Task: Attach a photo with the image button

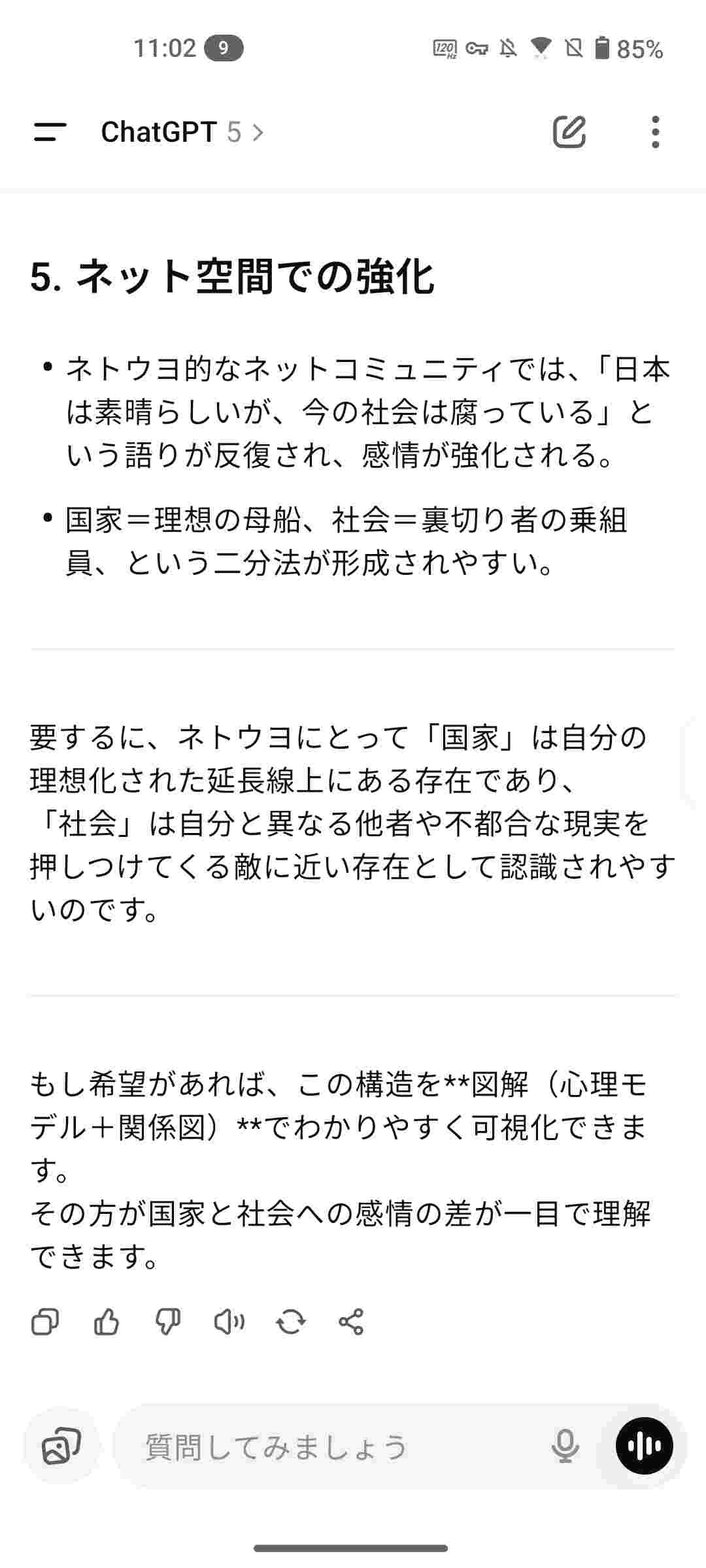Action: point(61,1446)
